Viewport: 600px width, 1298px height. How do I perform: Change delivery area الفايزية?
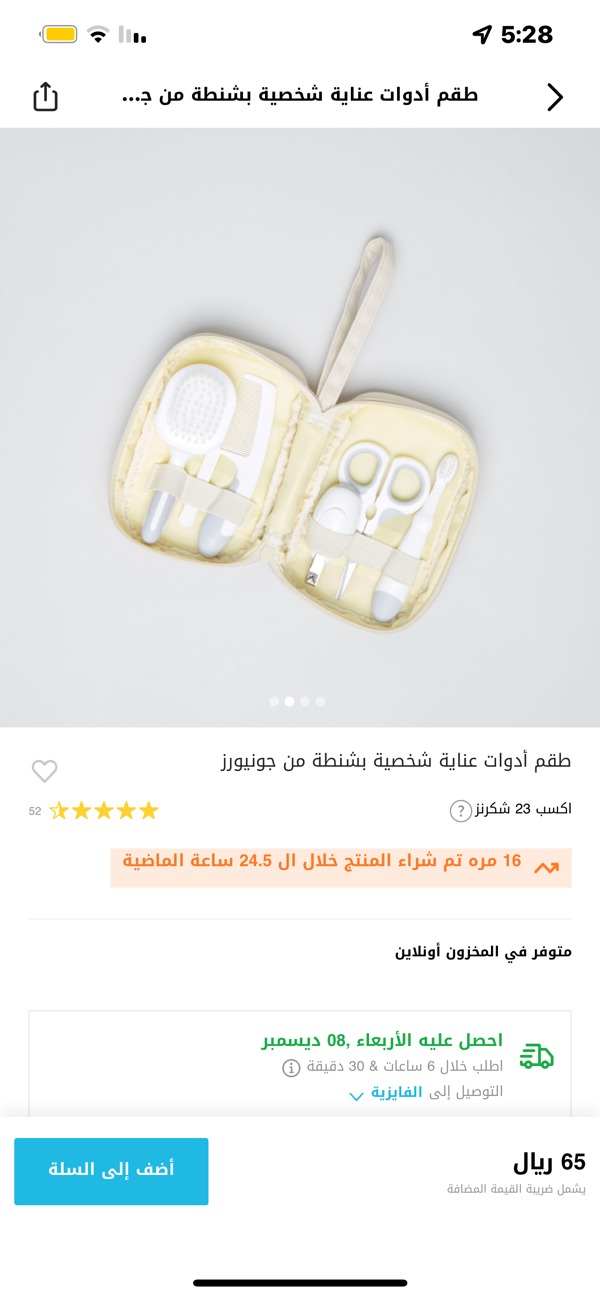[386, 1093]
